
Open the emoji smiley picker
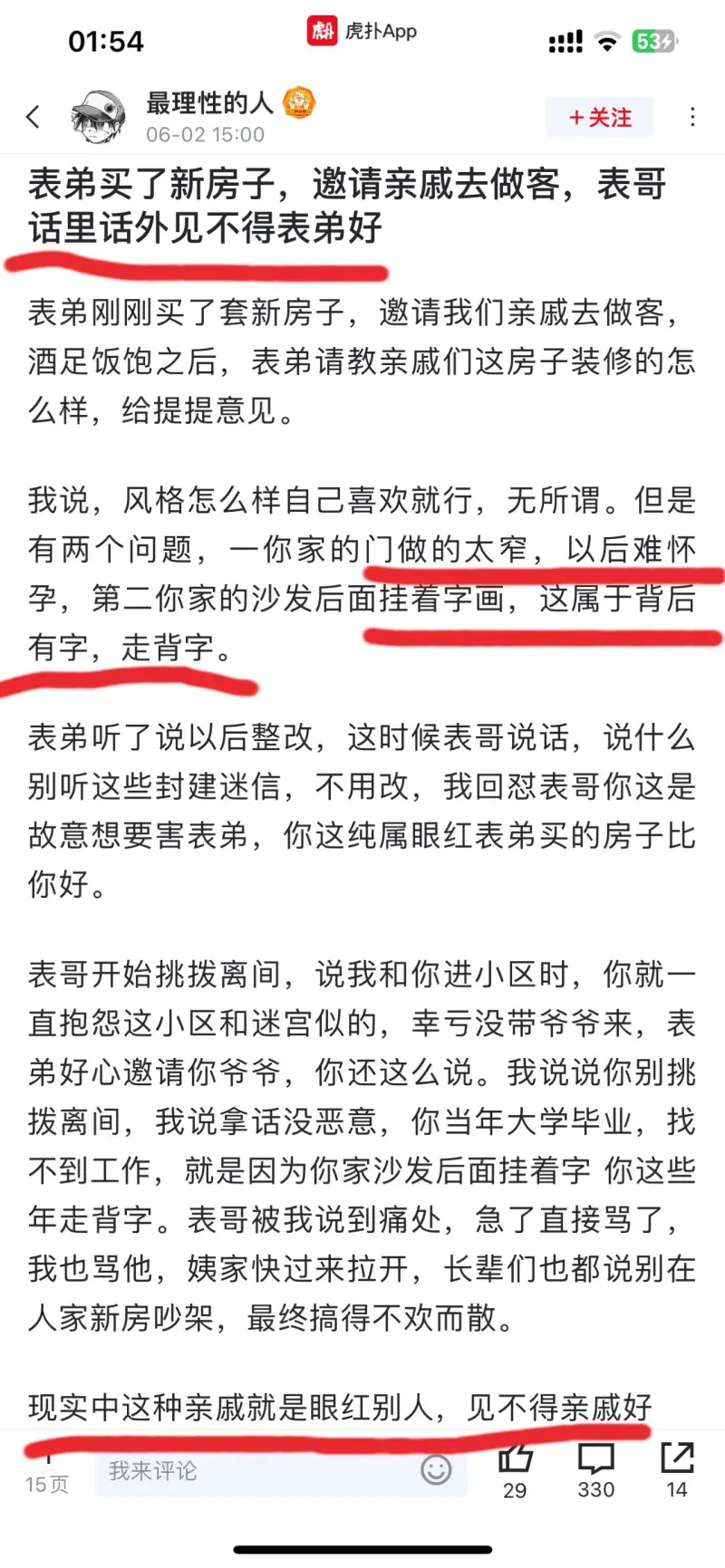pos(436,1470)
